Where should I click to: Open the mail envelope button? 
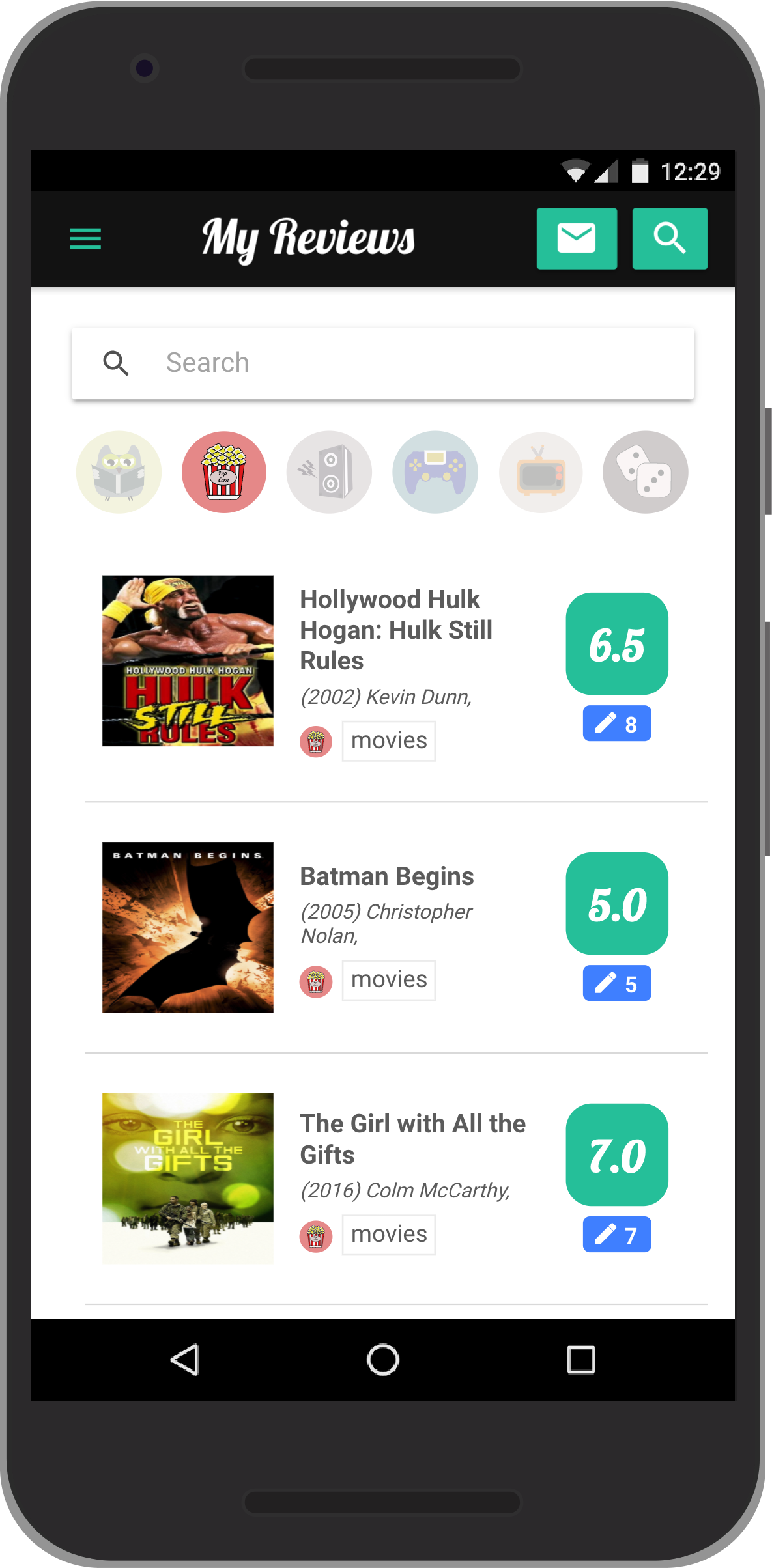click(577, 238)
